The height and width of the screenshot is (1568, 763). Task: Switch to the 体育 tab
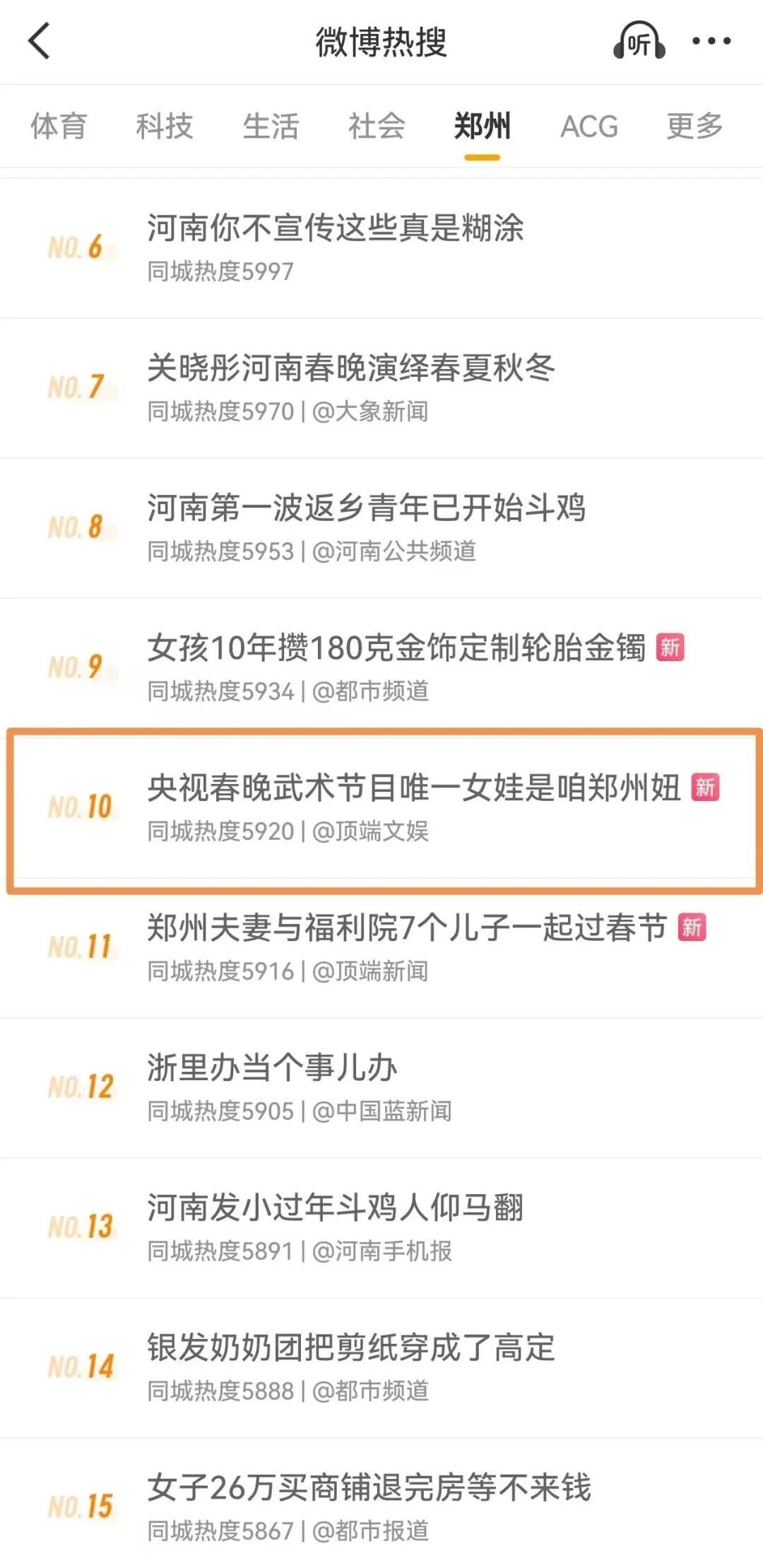point(59,127)
